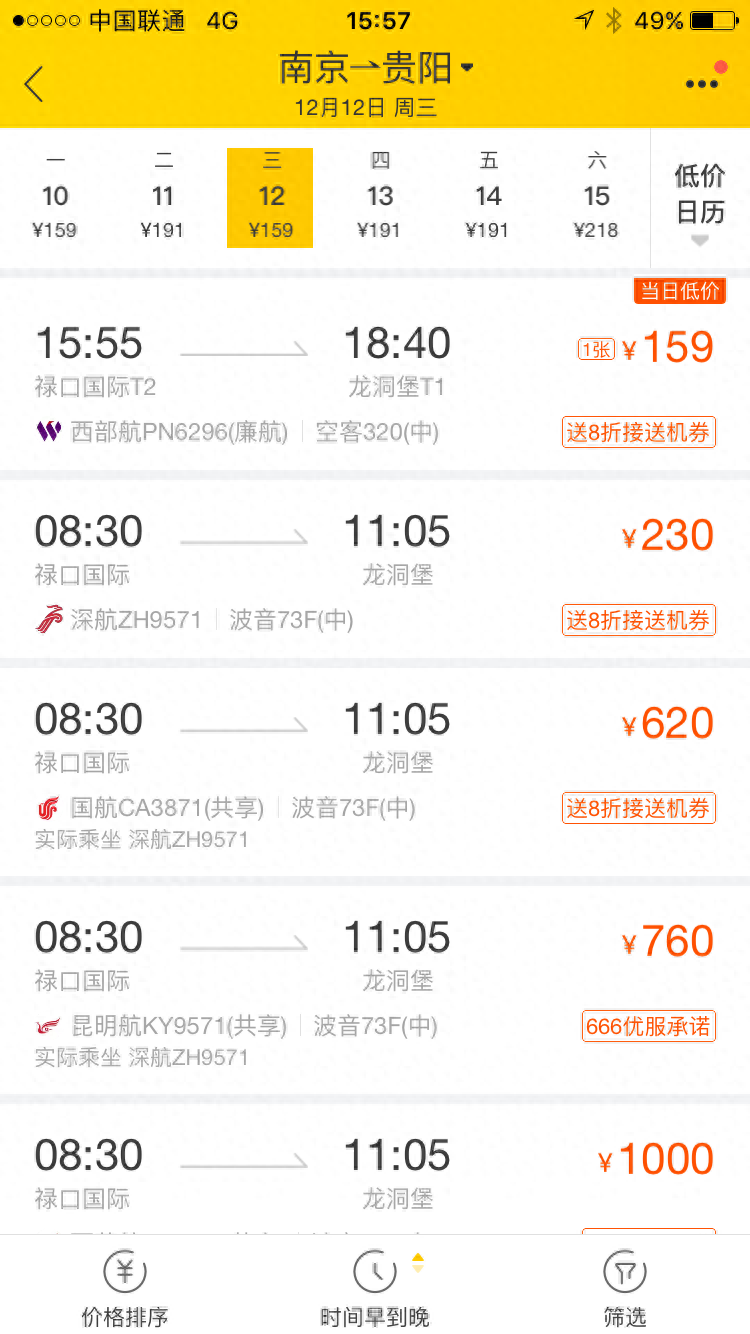Screen dimensions: 750x1334
Task: Select Saturday the 15th date
Action: (x=596, y=198)
